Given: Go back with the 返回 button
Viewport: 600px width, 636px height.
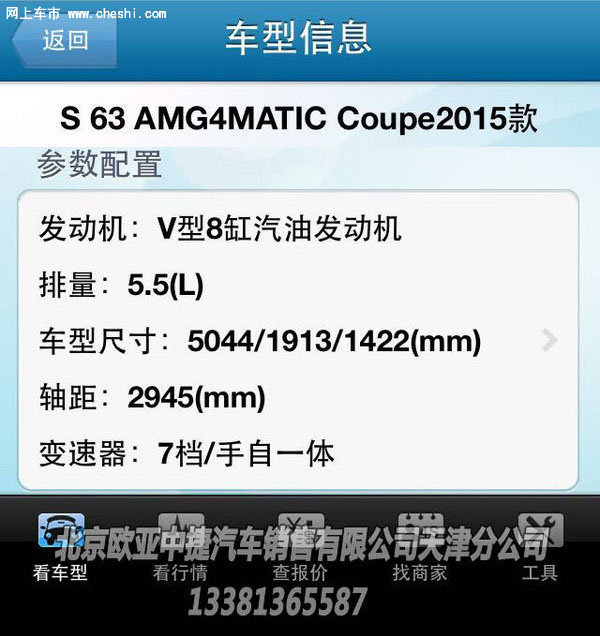Looking at the screenshot, I should click(x=63, y=40).
